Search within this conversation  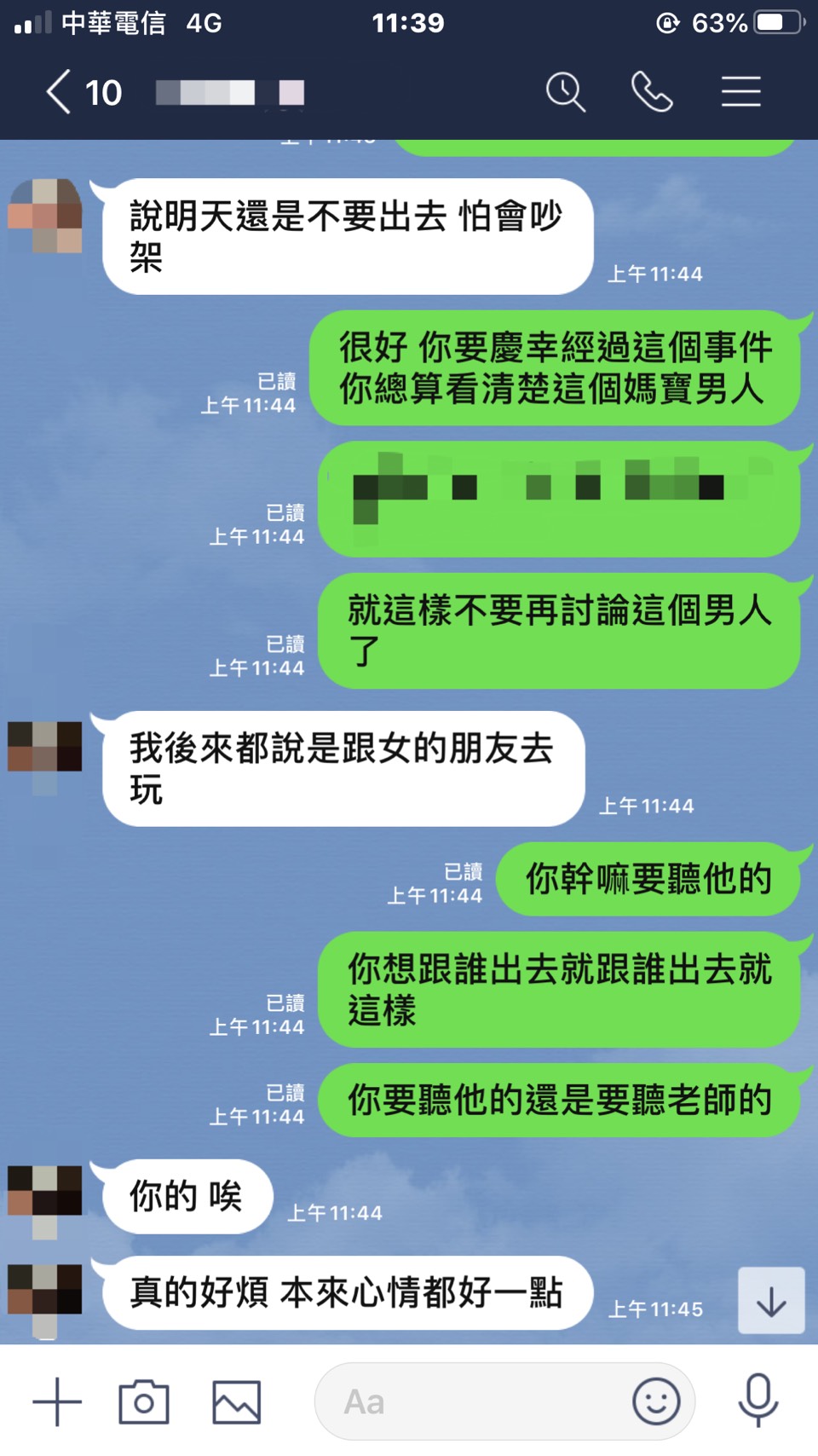[x=565, y=92]
